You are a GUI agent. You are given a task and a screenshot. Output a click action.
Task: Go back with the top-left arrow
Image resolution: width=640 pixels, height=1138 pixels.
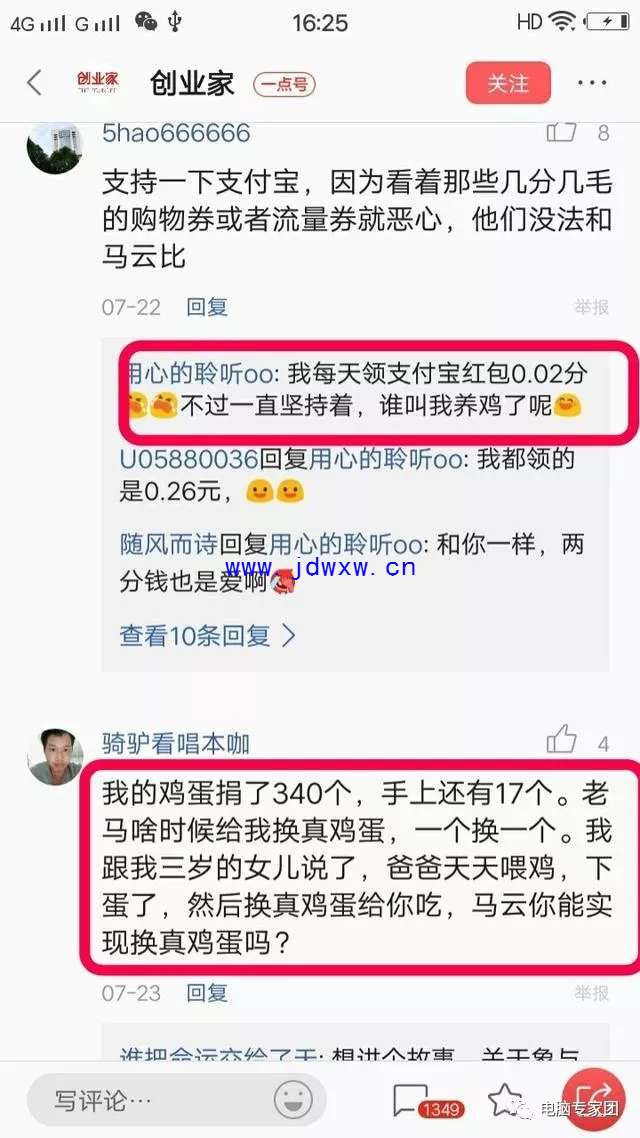click(x=34, y=83)
